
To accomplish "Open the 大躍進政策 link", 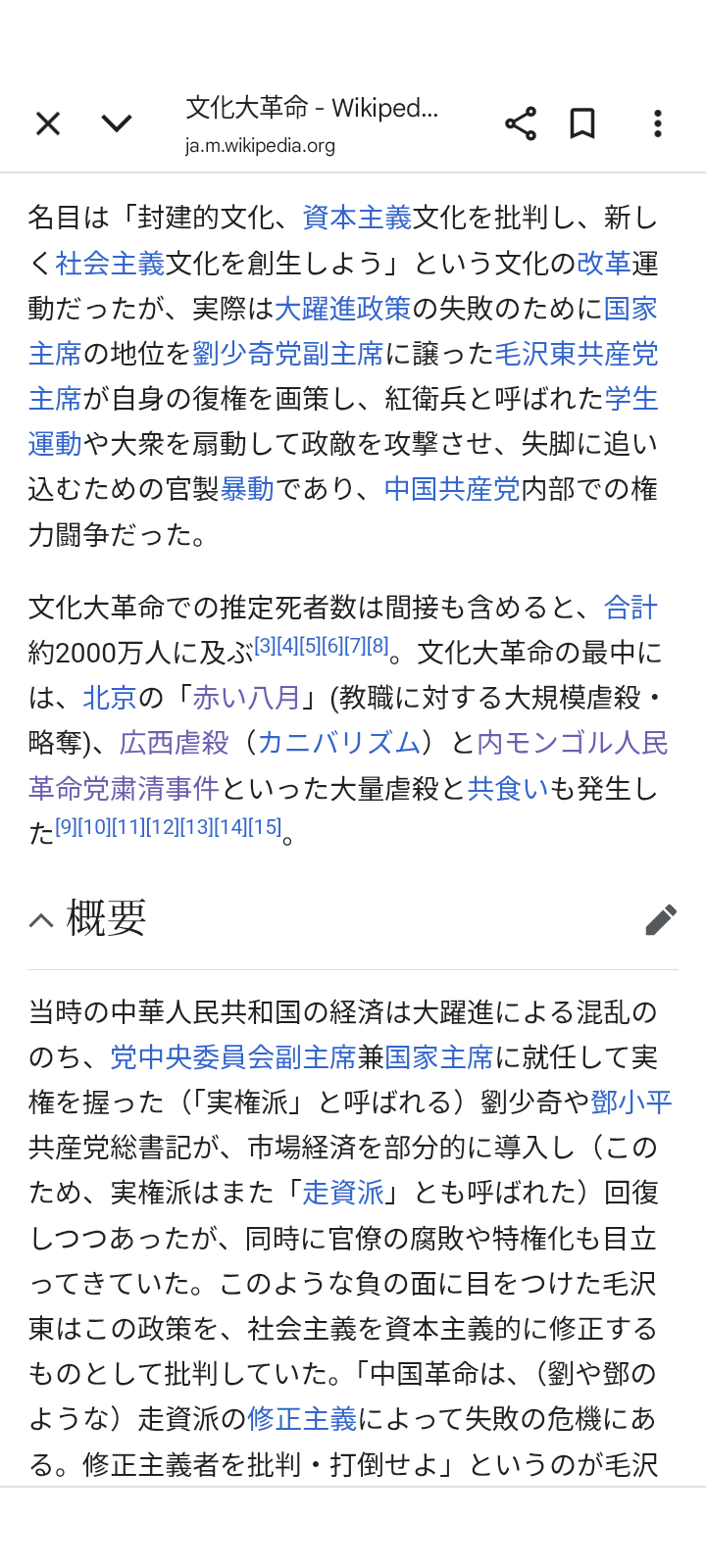I will pyautogui.click(x=343, y=308).
